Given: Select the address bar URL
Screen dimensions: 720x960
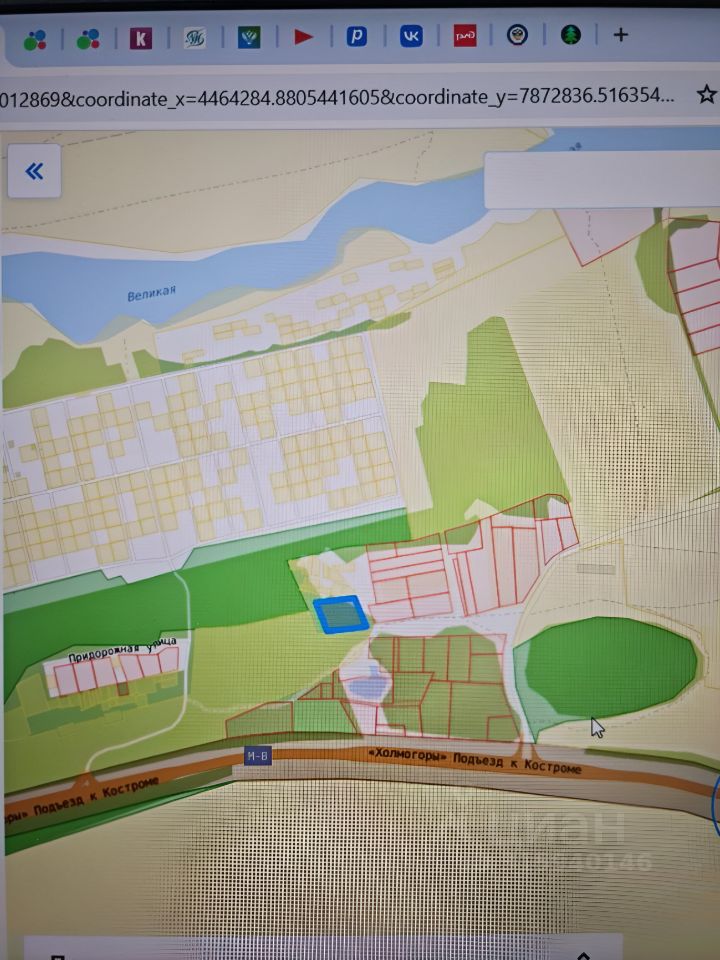Looking at the screenshot, I should (x=340, y=97).
